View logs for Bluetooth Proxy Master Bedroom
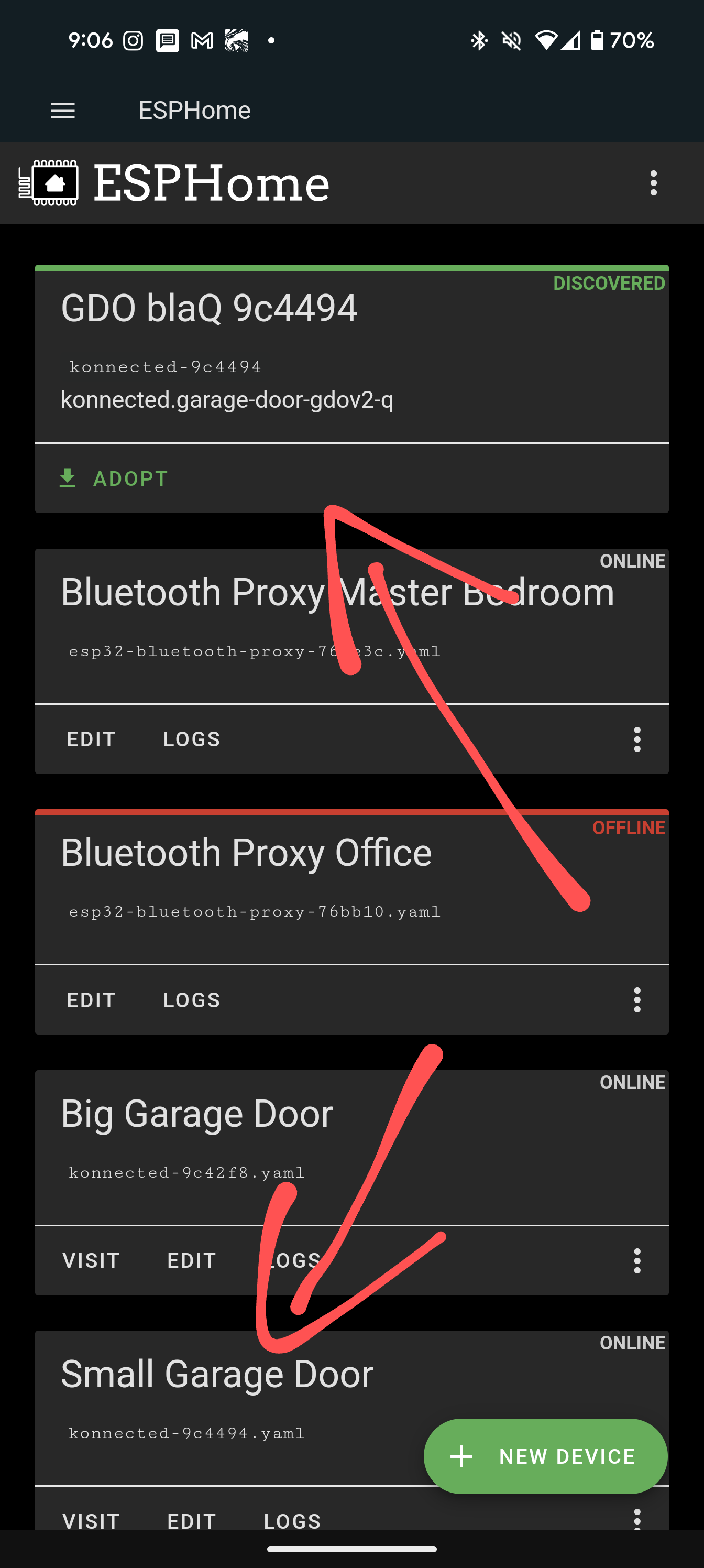 pyautogui.click(x=192, y=739)
